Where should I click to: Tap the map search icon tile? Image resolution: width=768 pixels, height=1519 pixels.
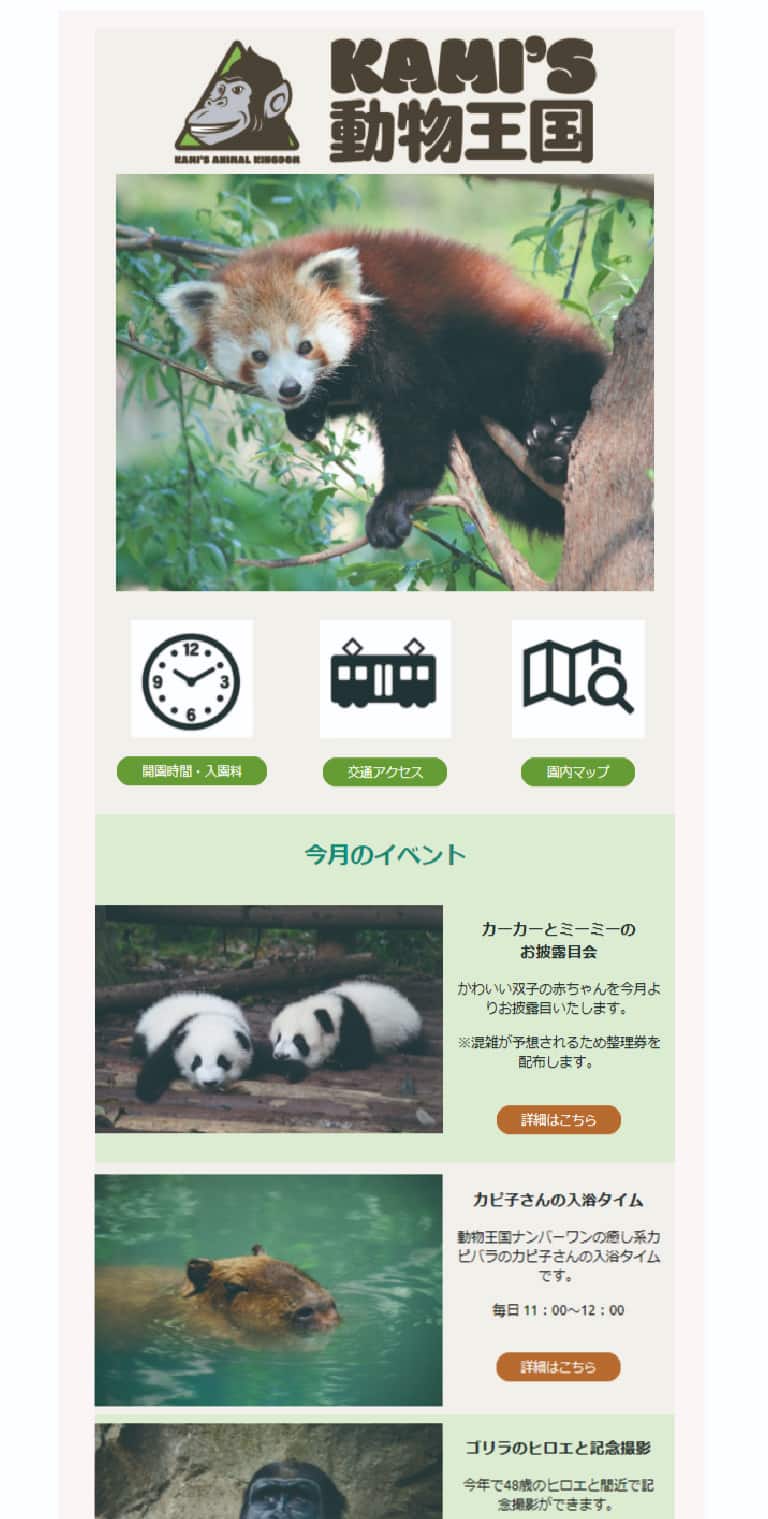coord(578,679)
